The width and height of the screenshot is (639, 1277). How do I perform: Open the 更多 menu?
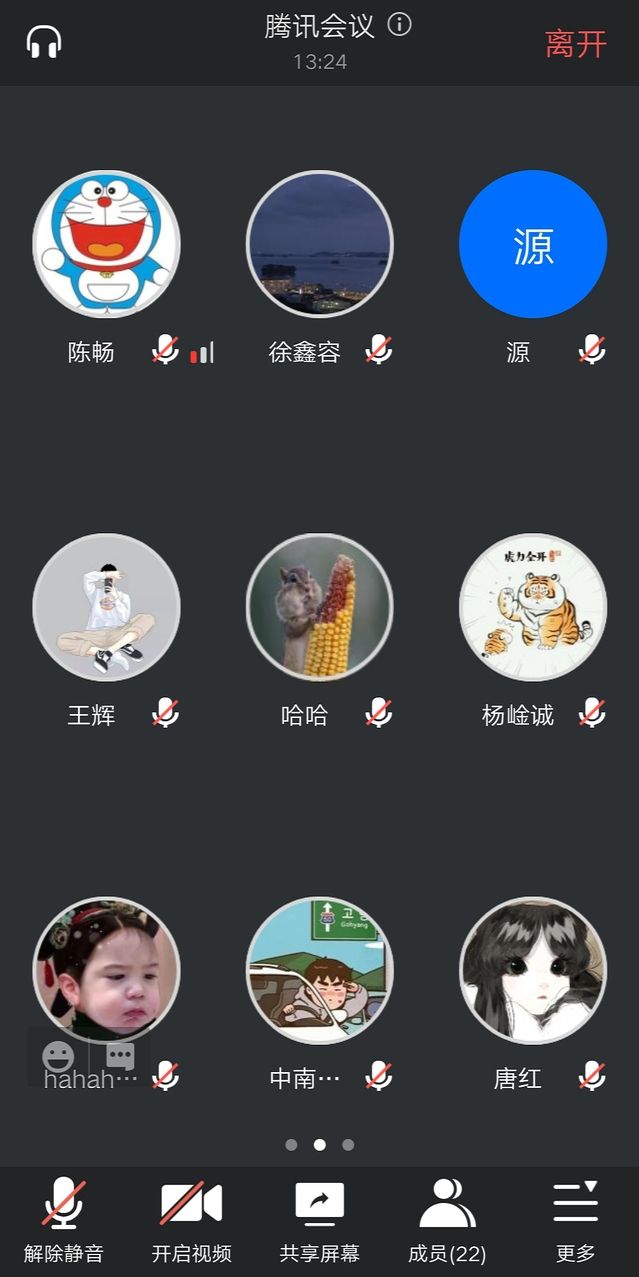(x=575, y=1219)
